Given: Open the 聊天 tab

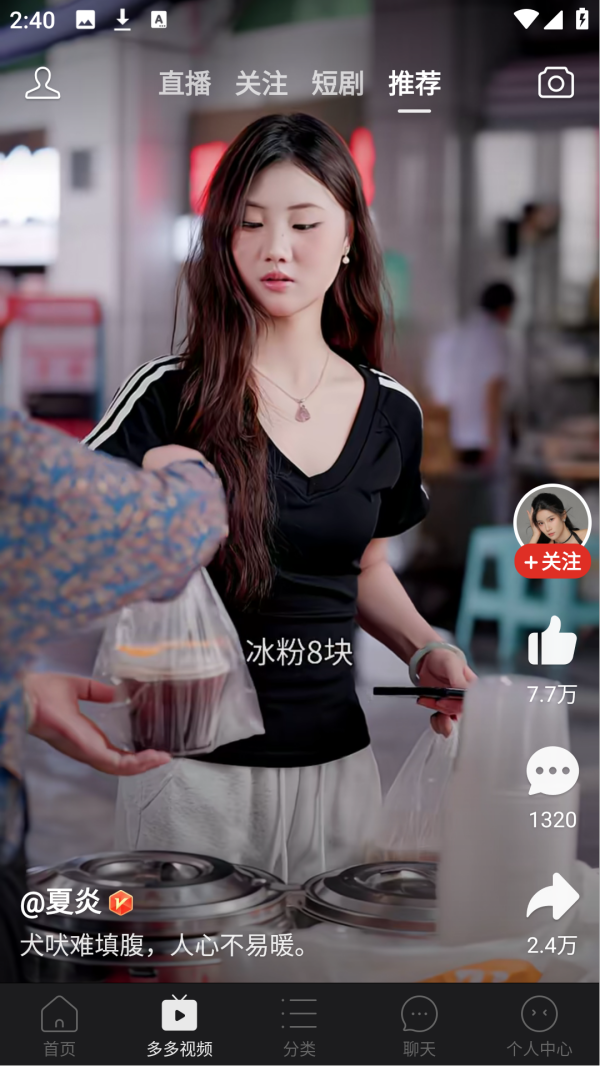Looking at the screenshot, I should tap(419, 1027).
